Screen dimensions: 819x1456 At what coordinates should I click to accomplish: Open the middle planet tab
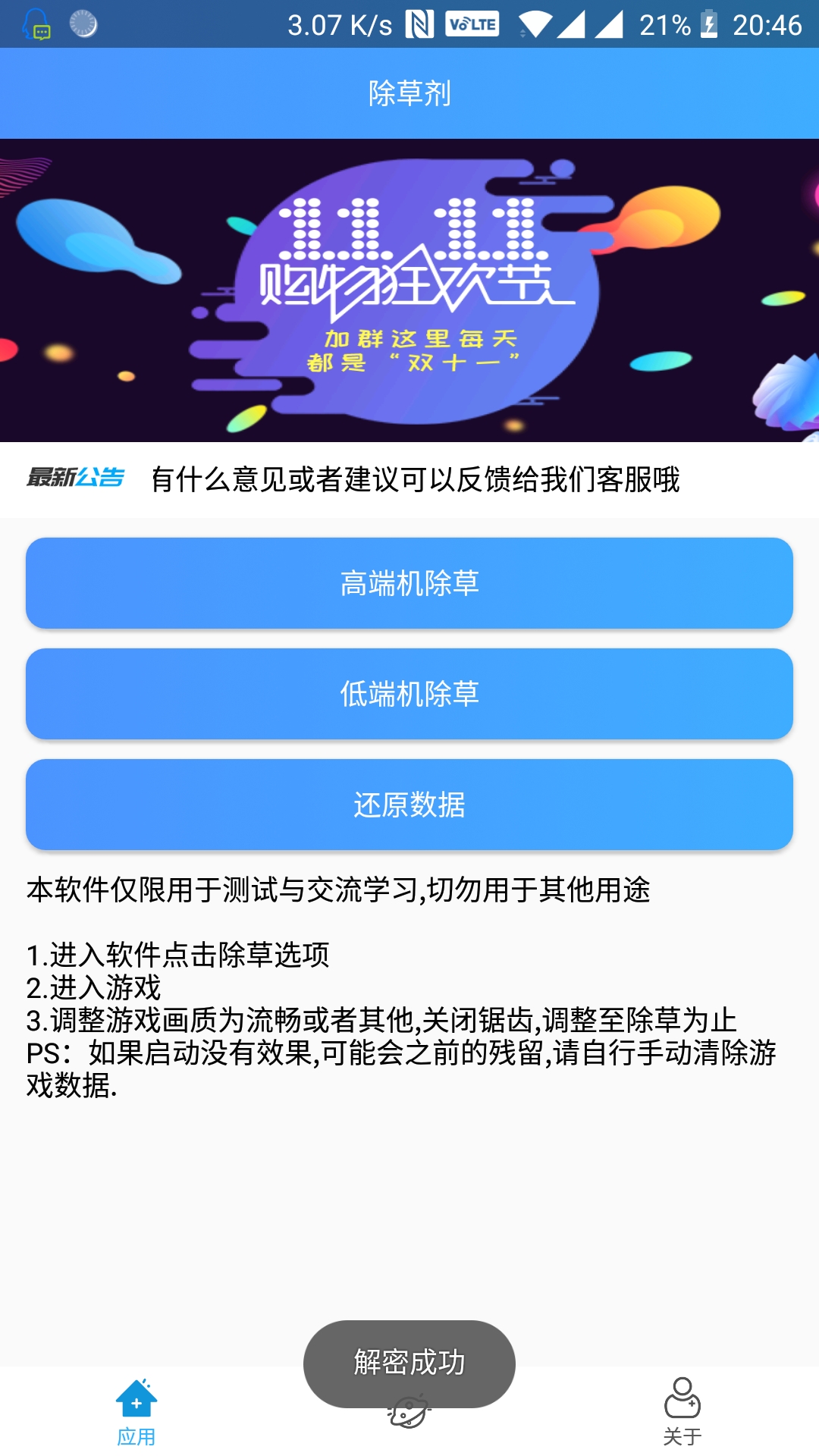point(409,1420)
